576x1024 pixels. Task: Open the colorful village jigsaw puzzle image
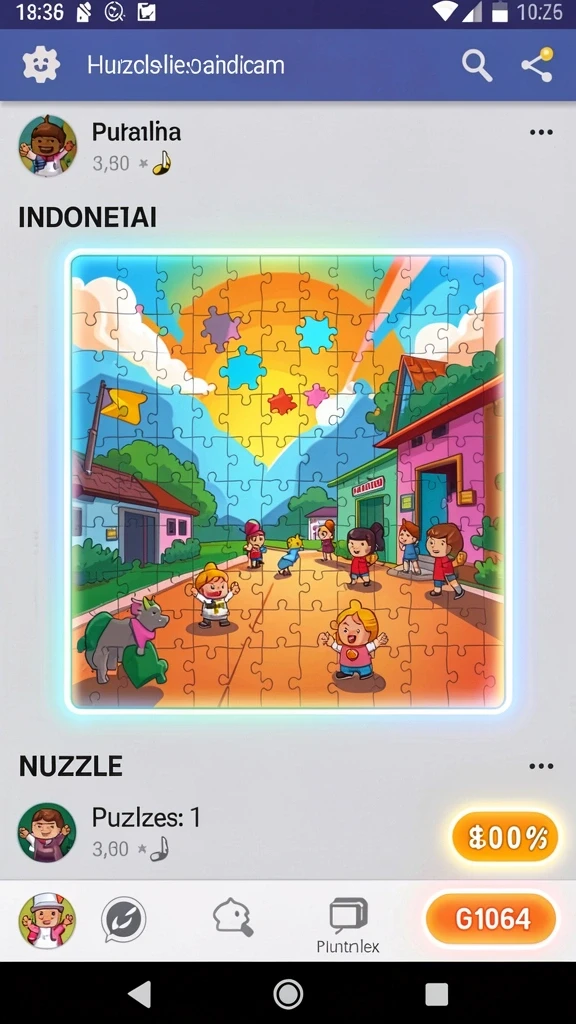pos(288,482)
